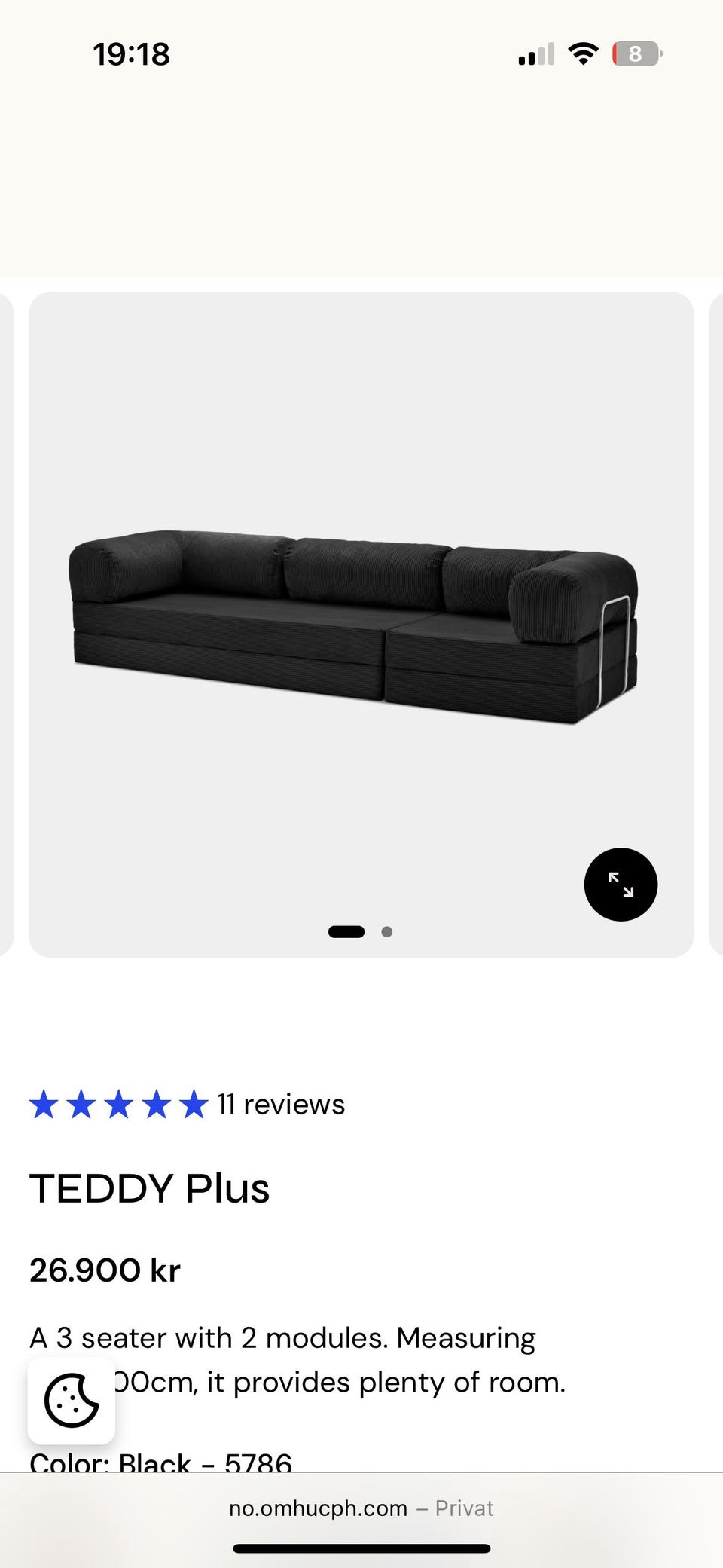Jump to the second image dot
723x1568 pixels.
pyautogui.click(x=386, y=932)
